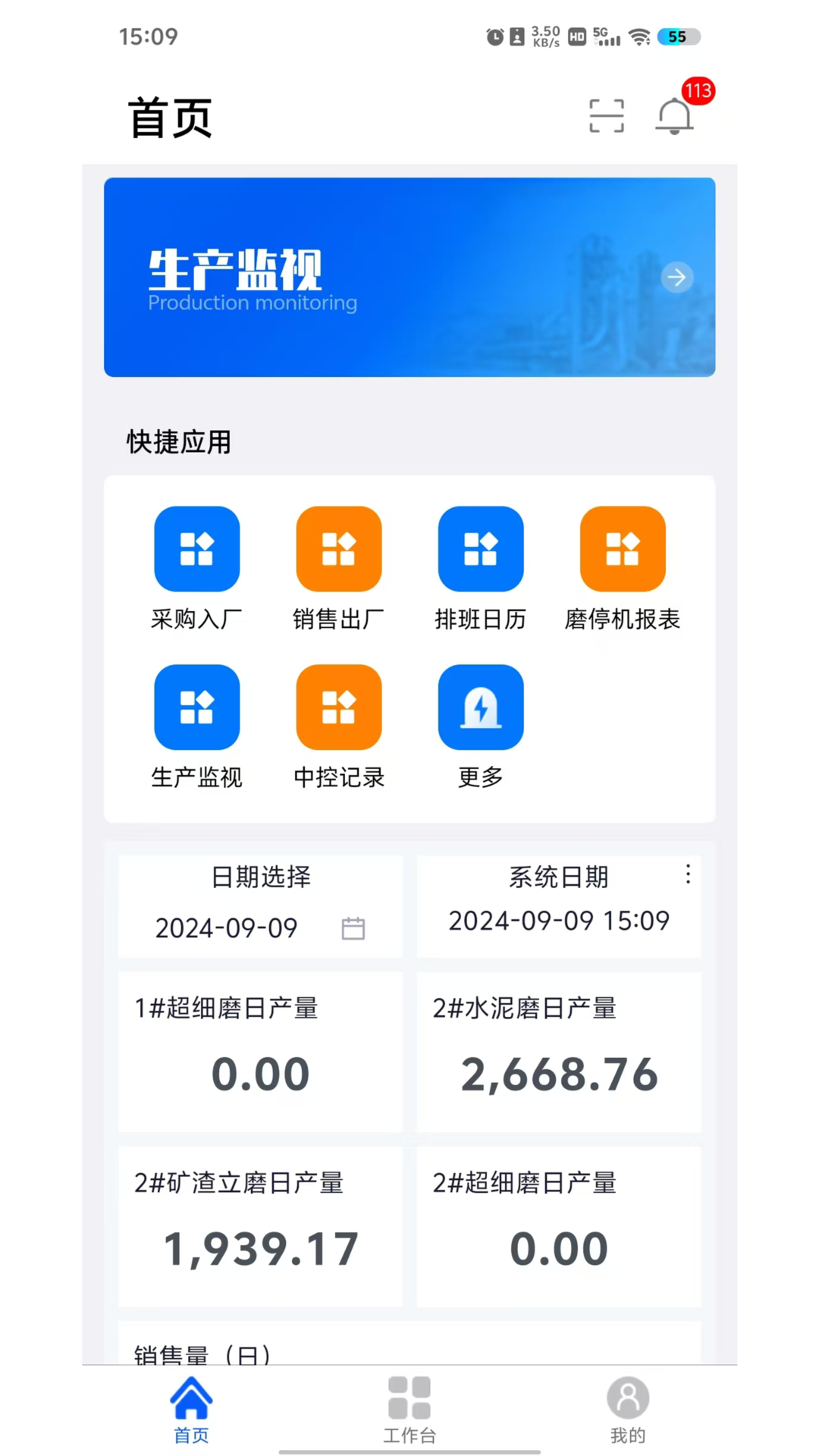Open 采购入厂 quick app

[196, 549]
